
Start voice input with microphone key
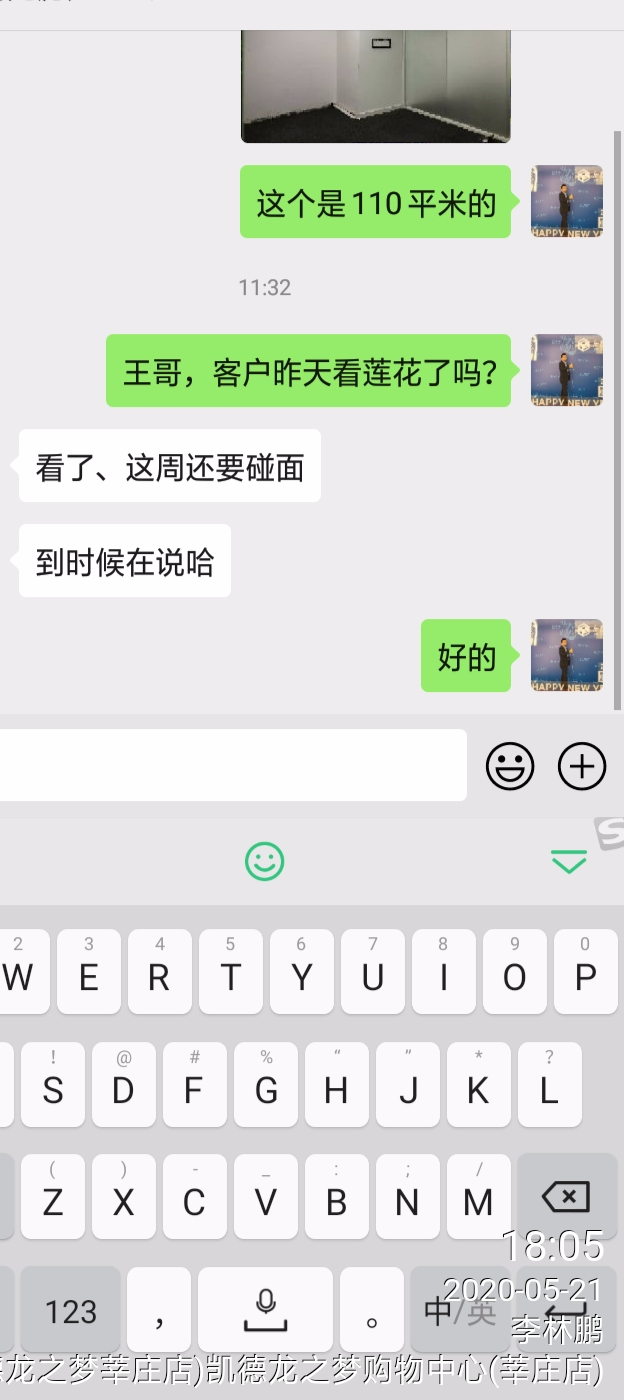tap(265, 1310)
